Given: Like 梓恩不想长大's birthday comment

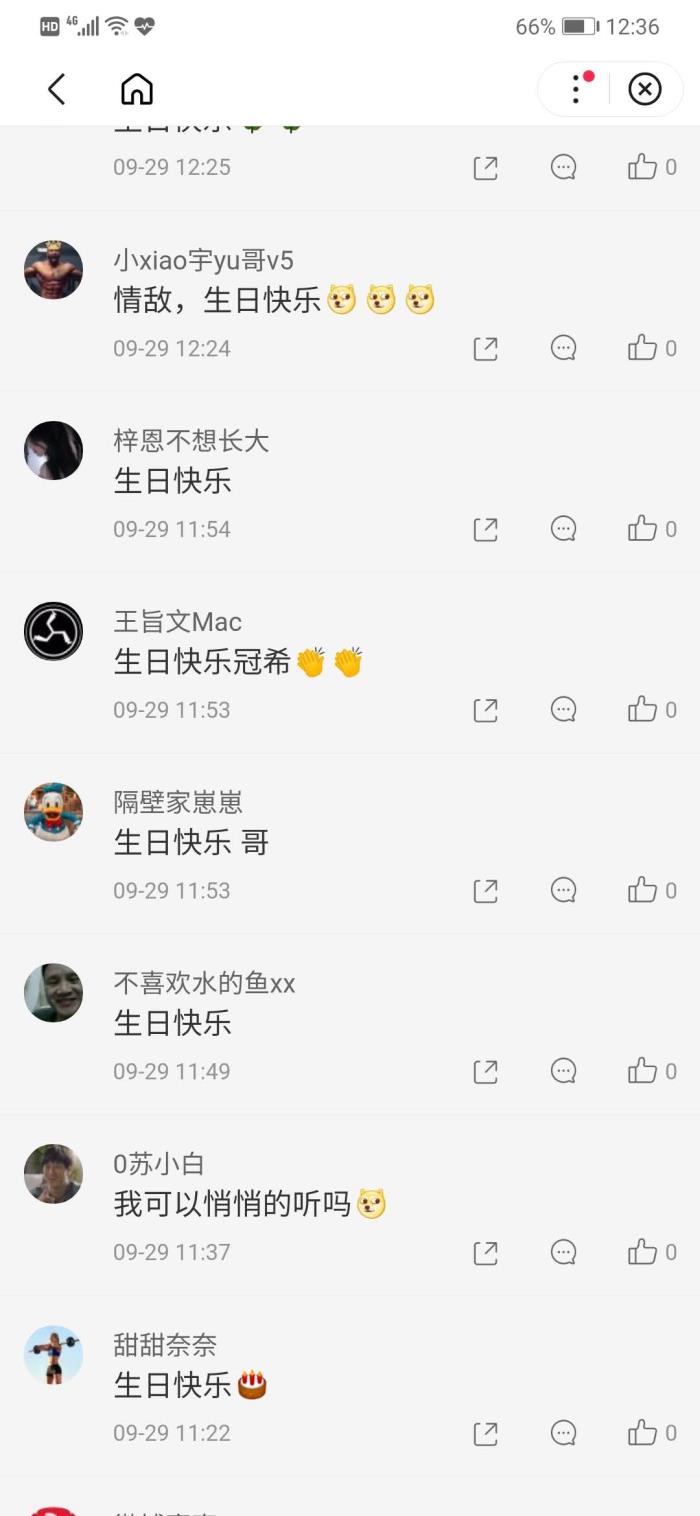Looking at the screenshot, I should click(x=643, y=529).
